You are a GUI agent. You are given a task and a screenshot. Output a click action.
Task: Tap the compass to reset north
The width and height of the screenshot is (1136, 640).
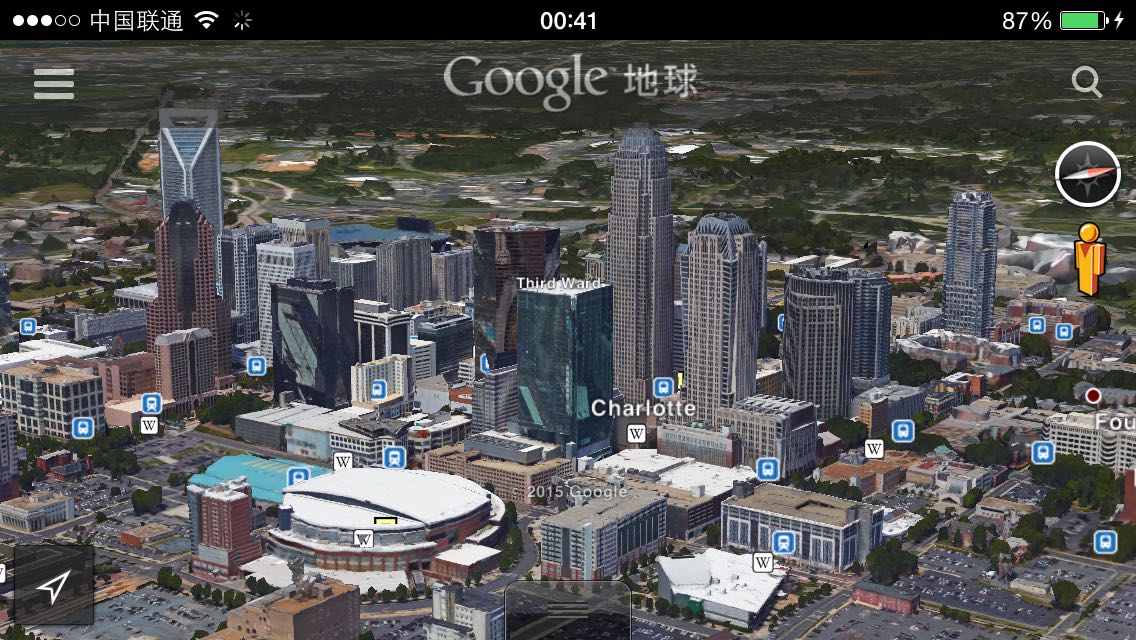point(1087,174)
